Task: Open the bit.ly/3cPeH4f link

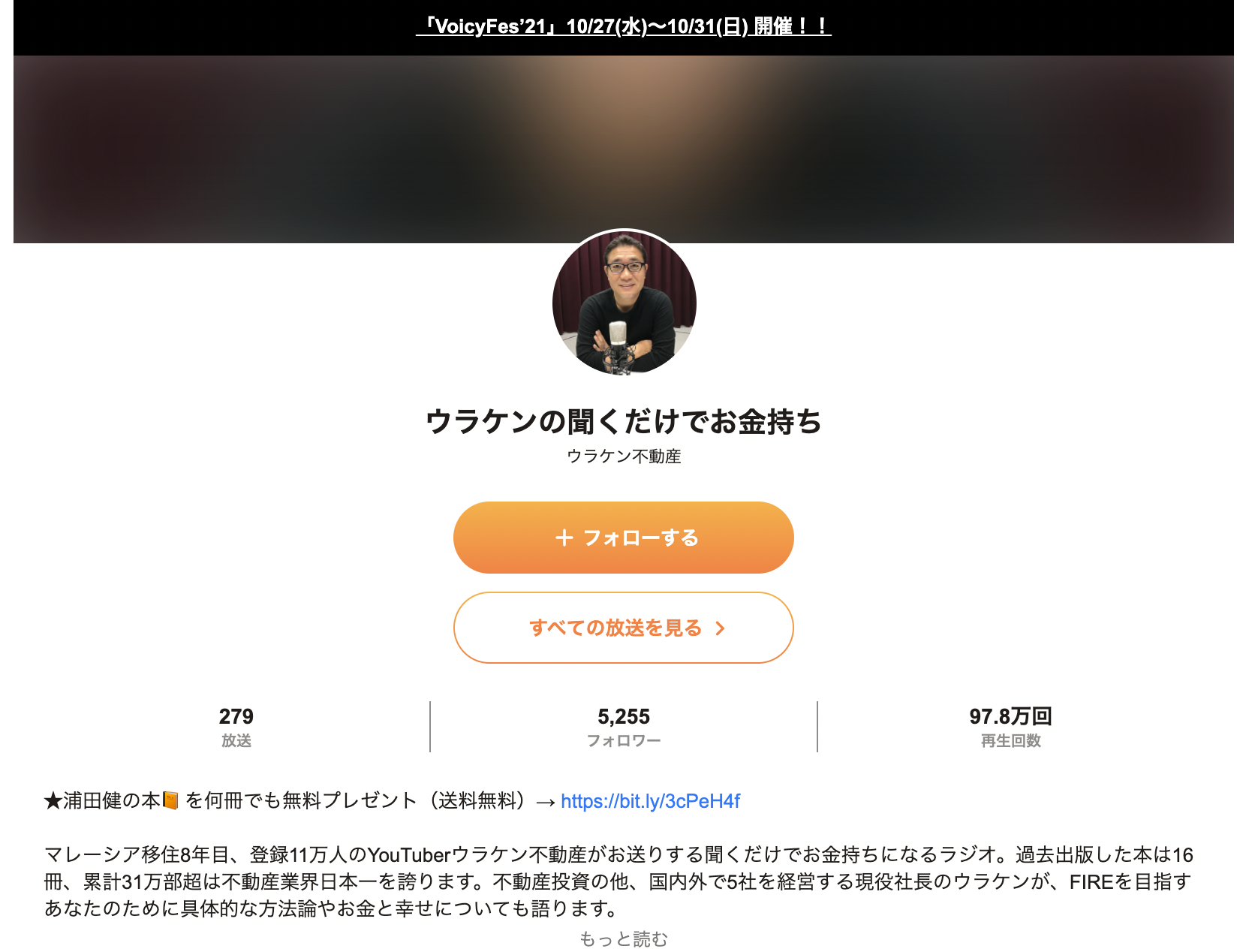Action: click(650, 801)
